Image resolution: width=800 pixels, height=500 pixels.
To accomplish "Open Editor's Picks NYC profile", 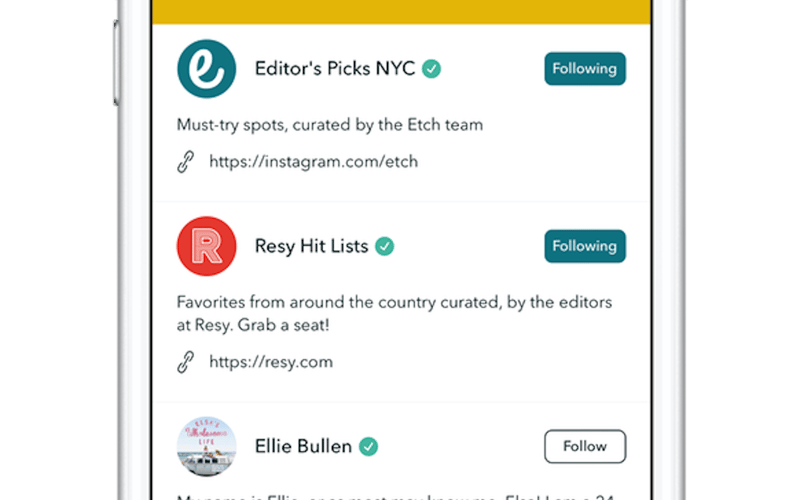I will (x=333, y=69).
